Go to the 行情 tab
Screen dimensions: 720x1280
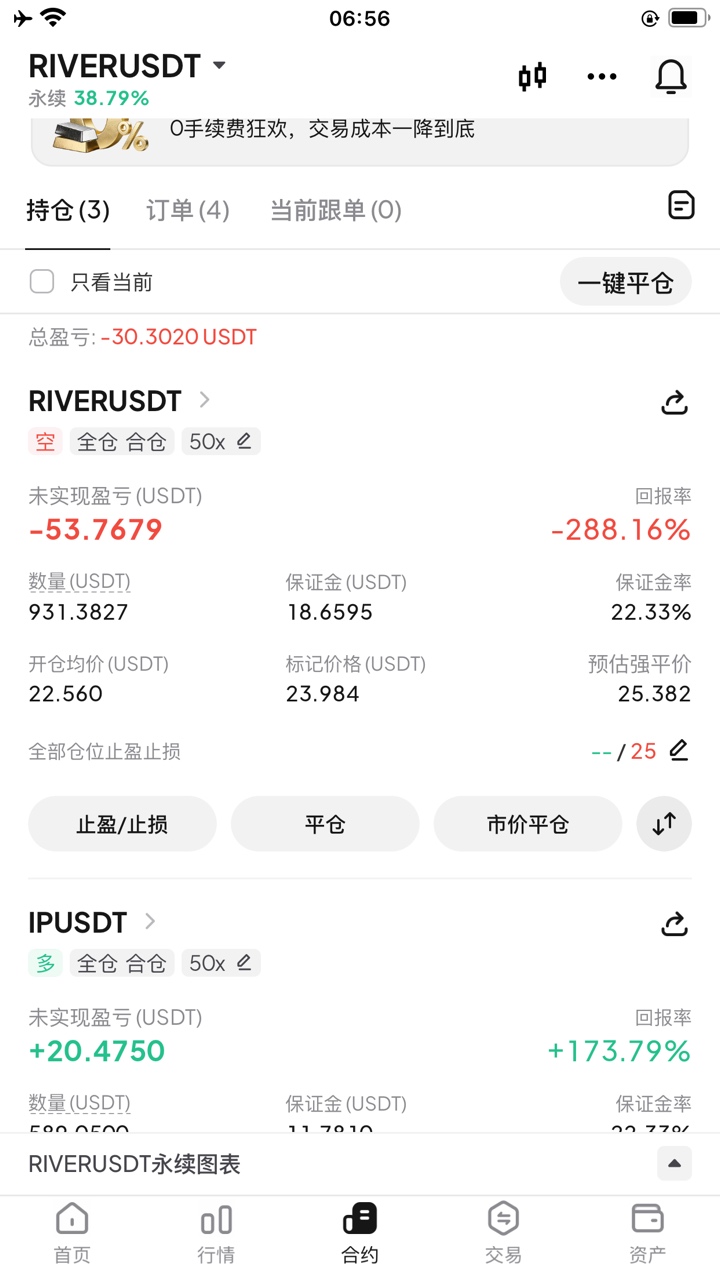pos(216,1235)
